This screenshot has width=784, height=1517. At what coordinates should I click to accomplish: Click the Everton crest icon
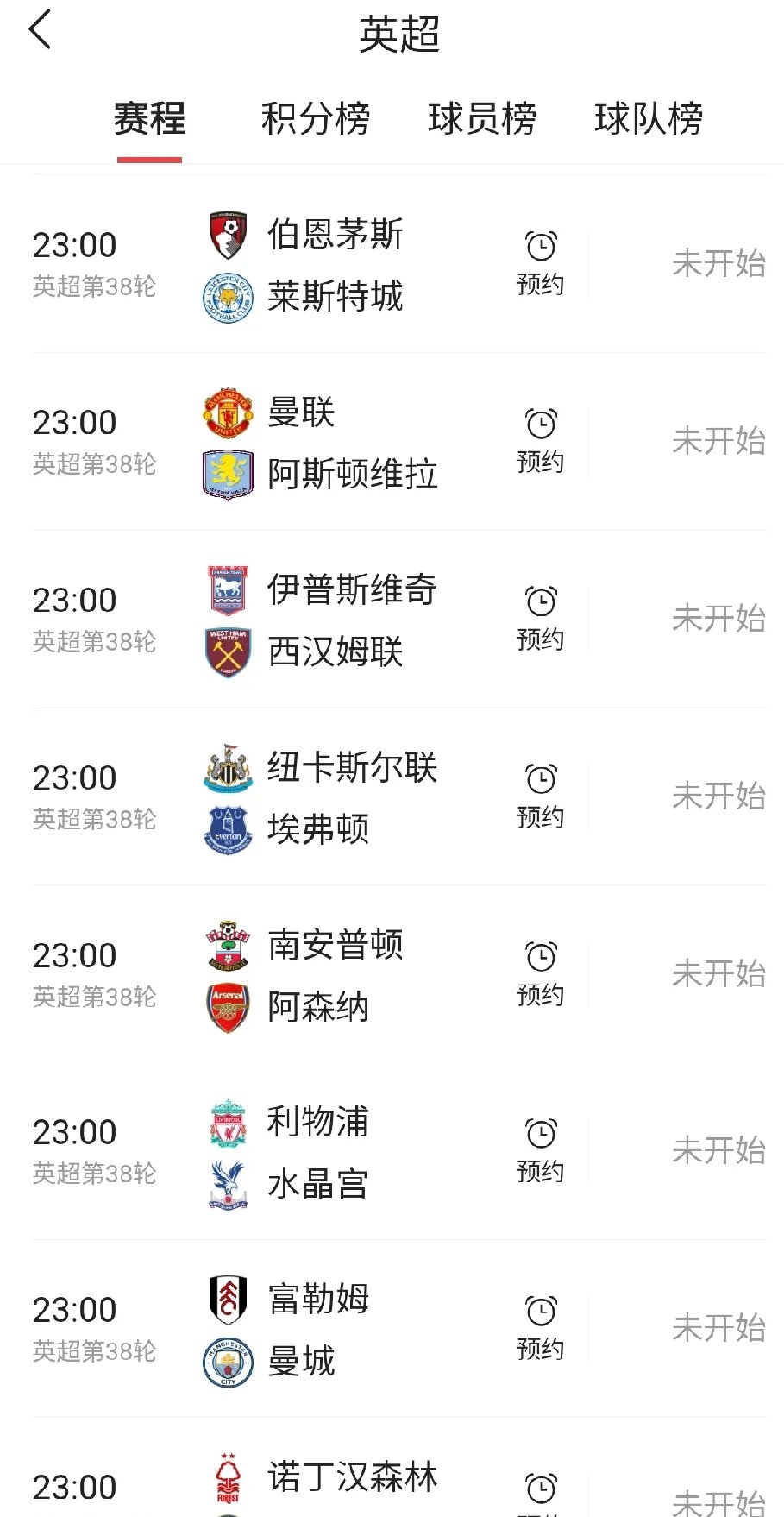227,829
